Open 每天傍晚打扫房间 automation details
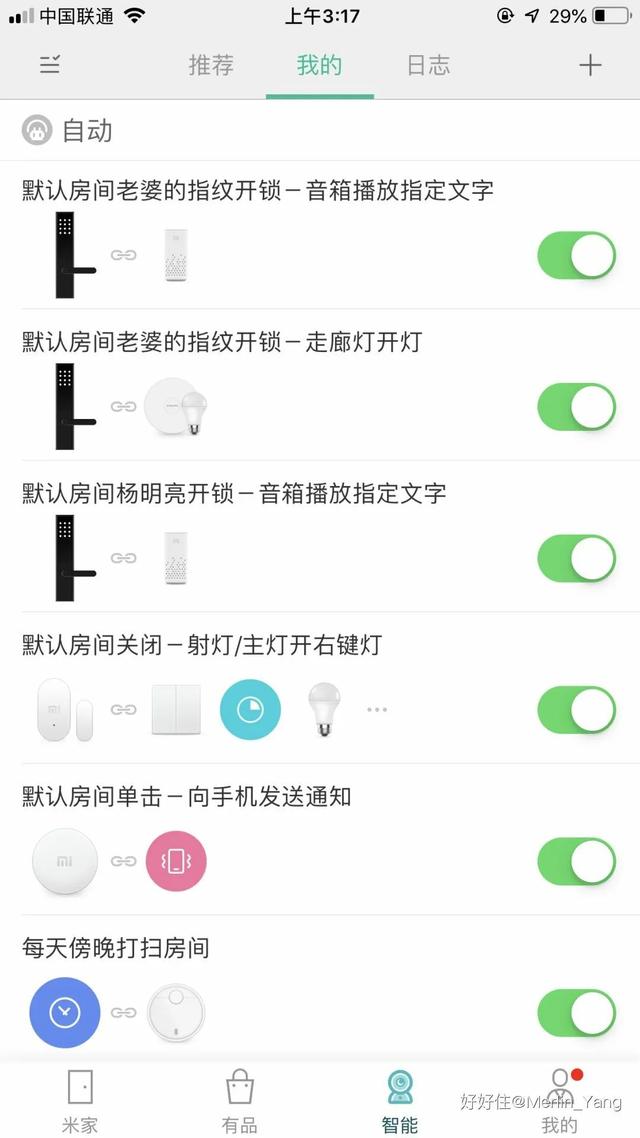The image size is (640, 1138). tap(116, 947)
